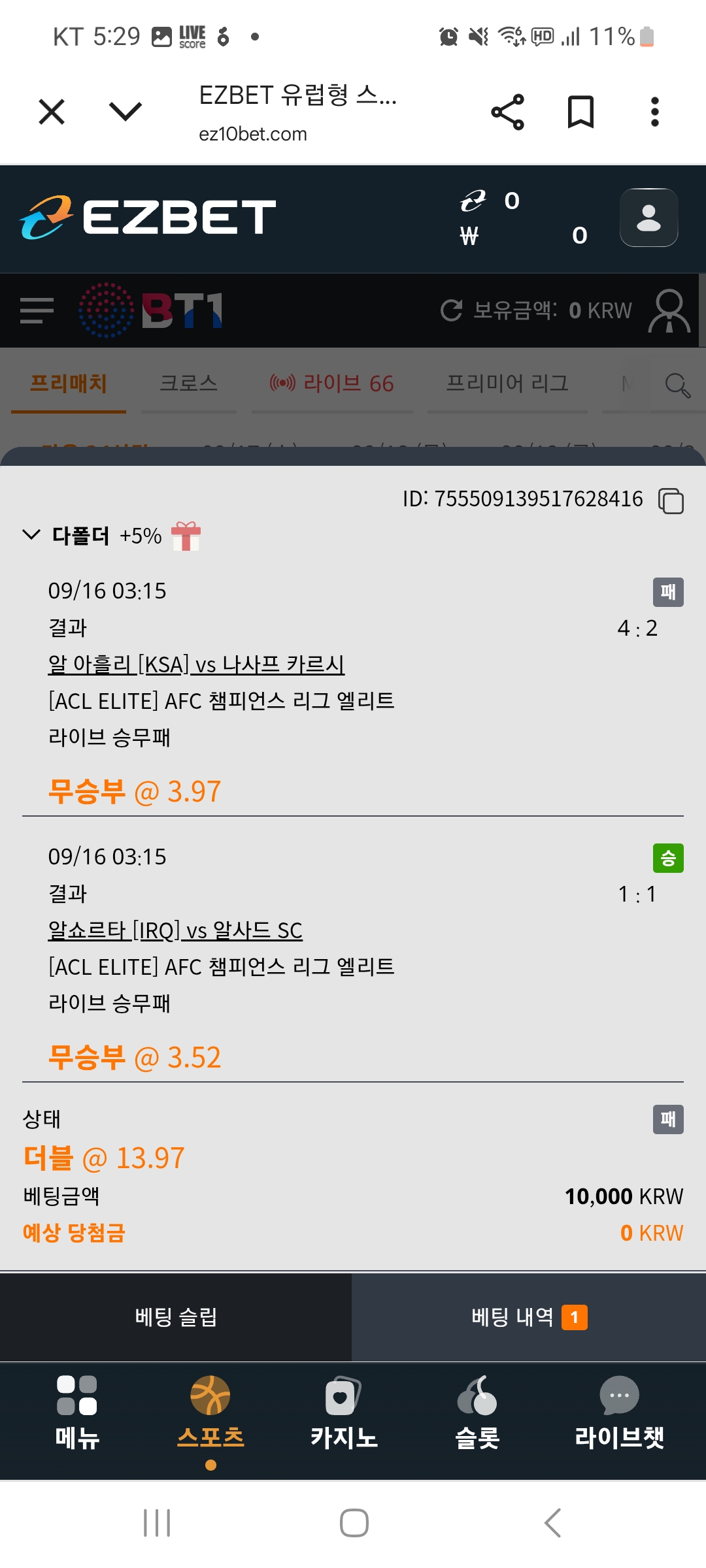Switch to the 라이브 66 tab
Image resolution: width=706 pixels, height=1568 pixels.
coord(332,384)
